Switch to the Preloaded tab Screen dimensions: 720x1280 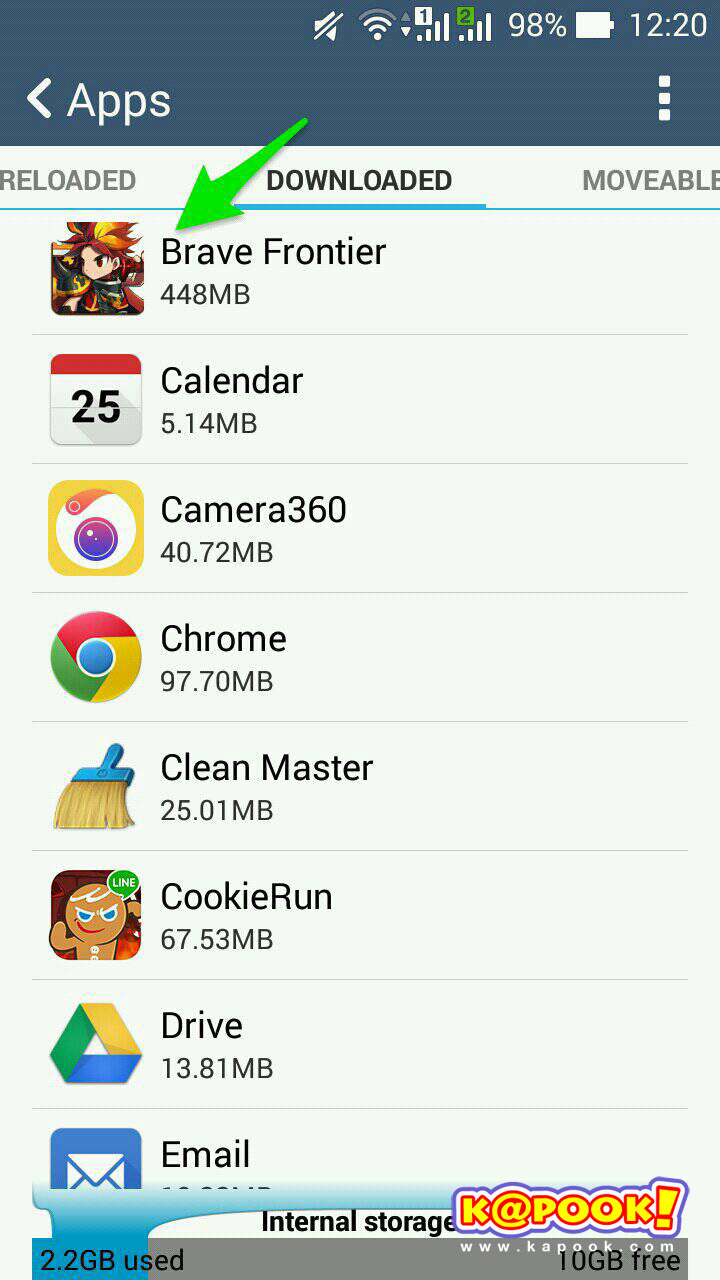pos(68,181)
